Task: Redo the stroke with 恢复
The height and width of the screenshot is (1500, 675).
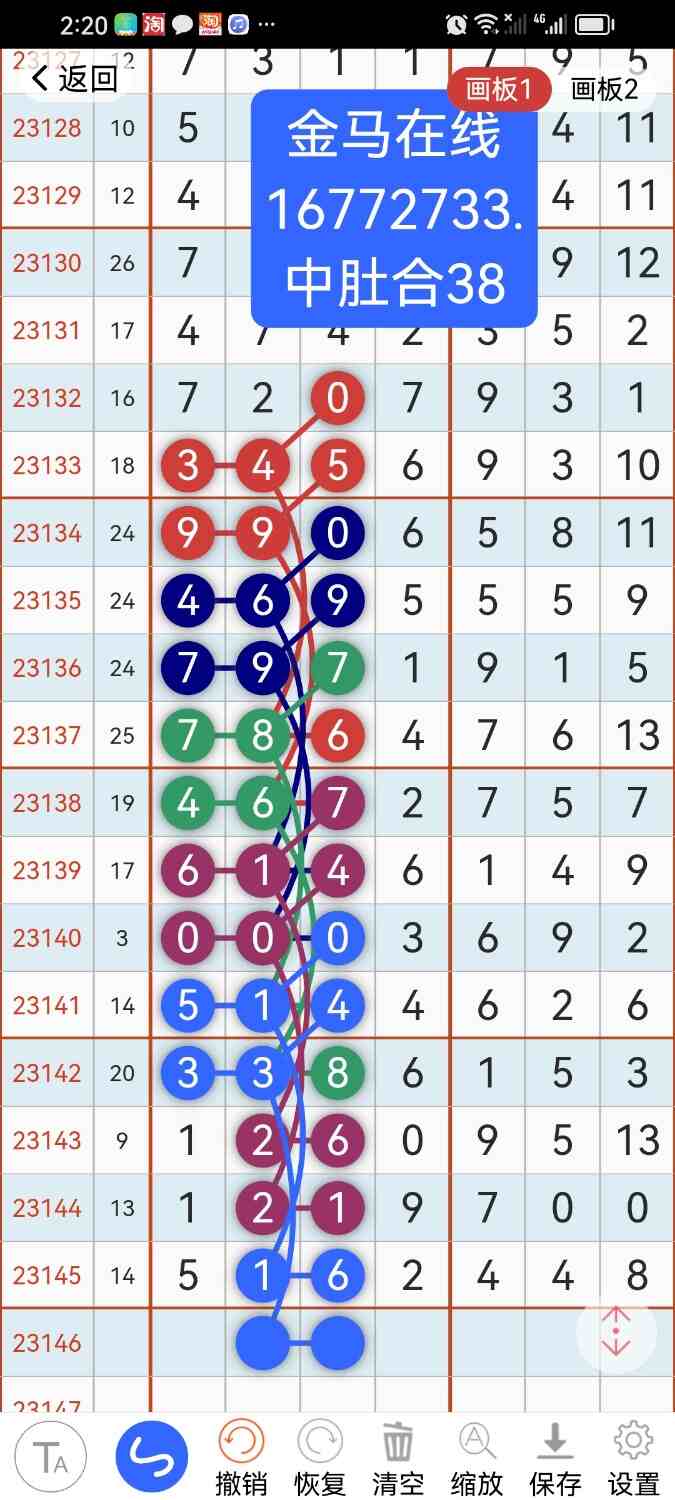Action: tap(320, 1457)
